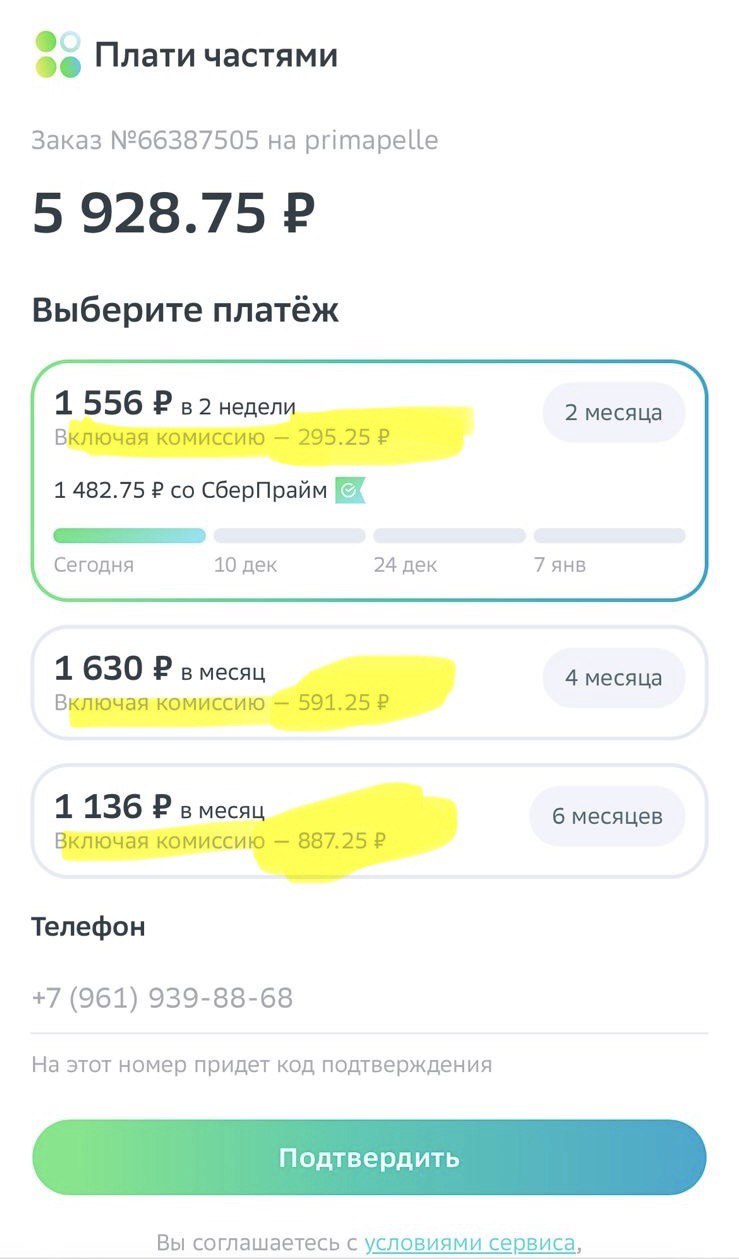Click the phone number input field
This screenshot has height=1259, width=739.
pos(370,997)
